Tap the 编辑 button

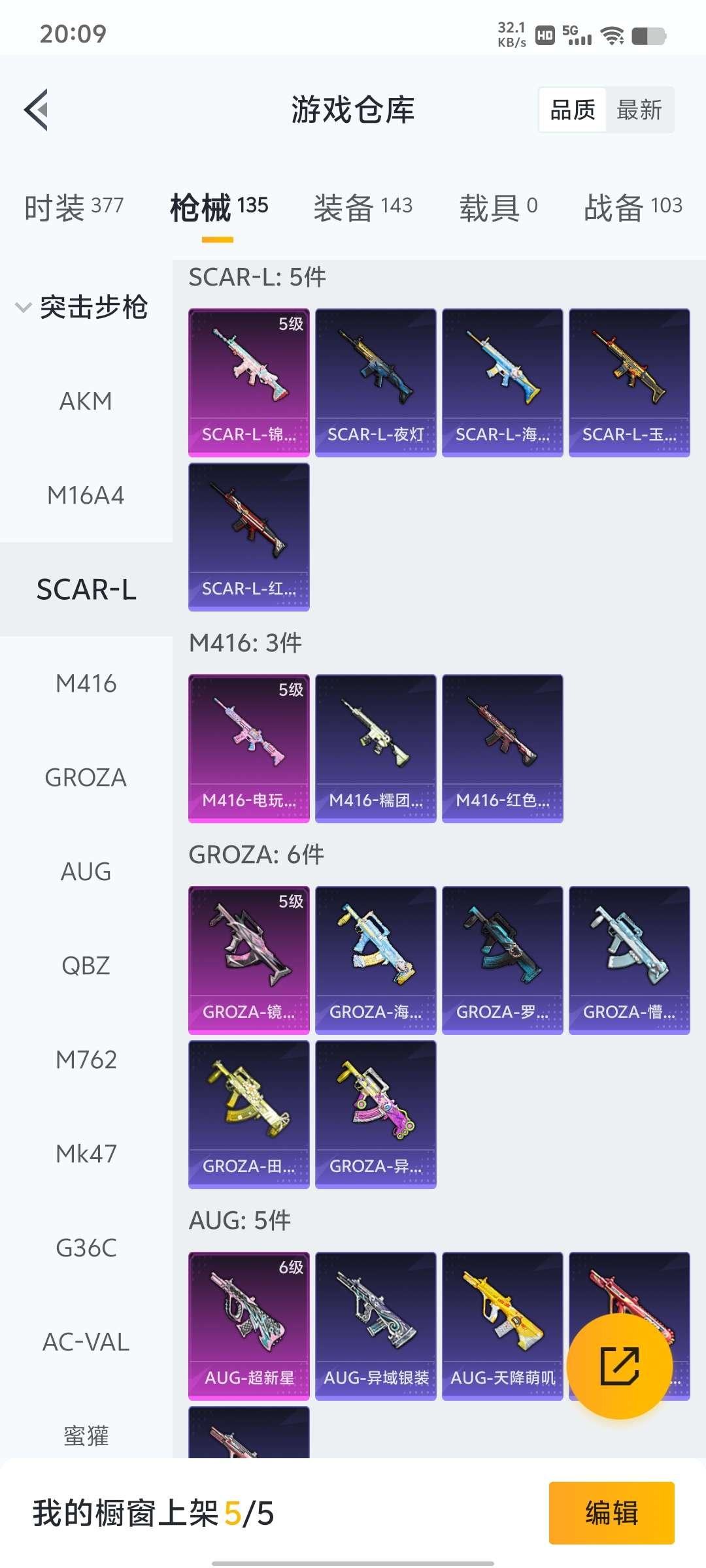click(x=611, y=1512)
